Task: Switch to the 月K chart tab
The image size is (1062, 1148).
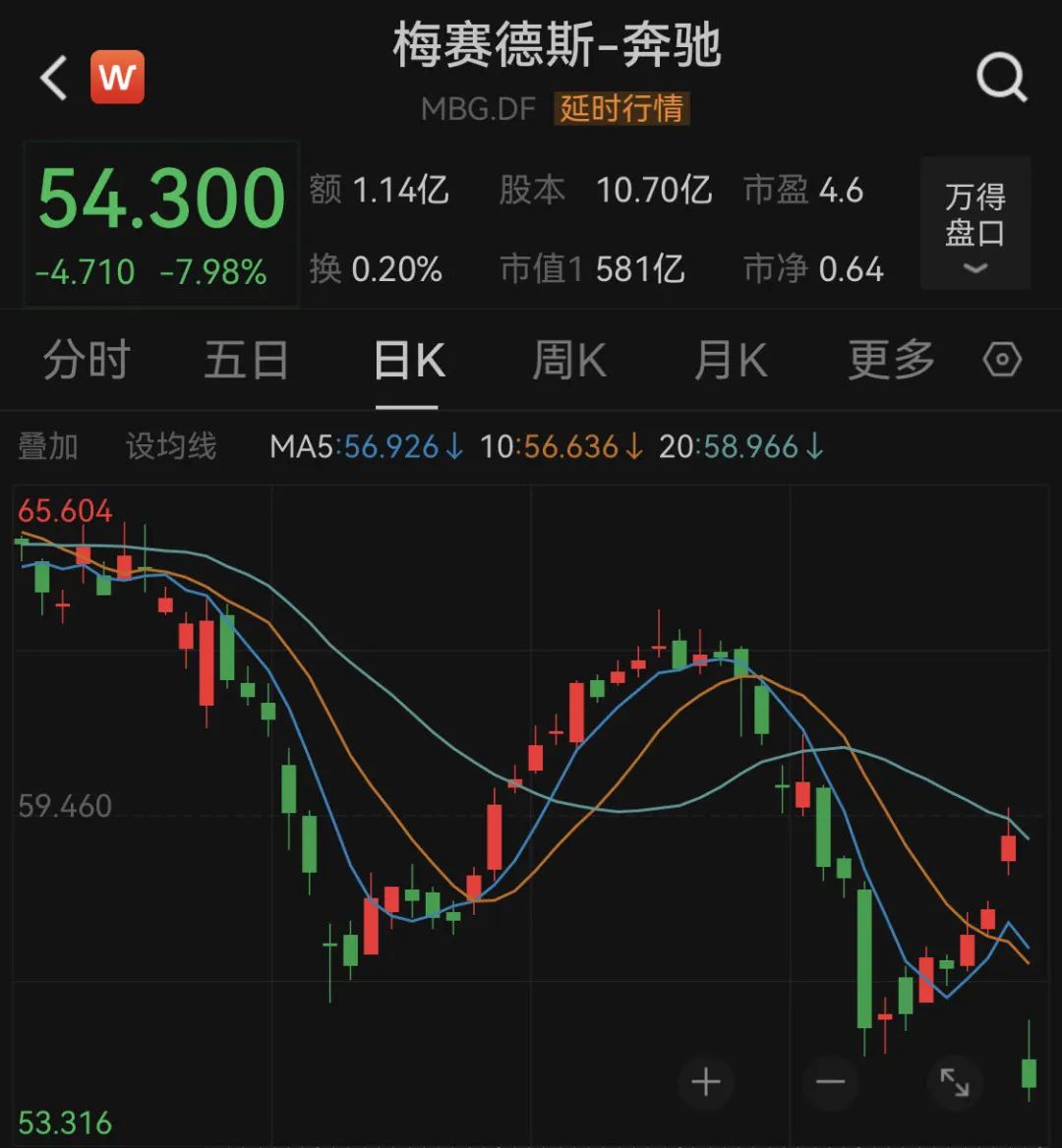Action: pos(730,361)
